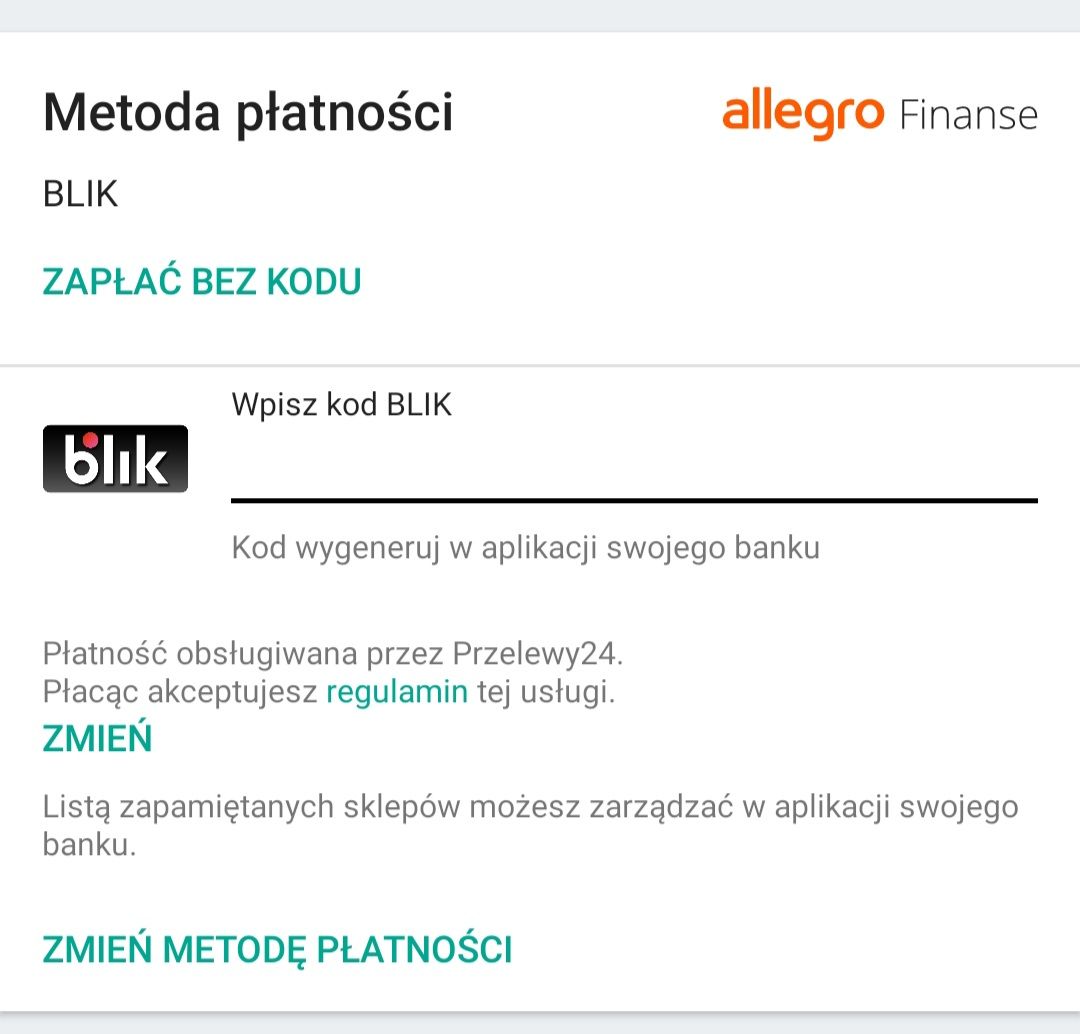Tap ZMIEŃ under the Przelewy24 note
Screen dimensions: 1080x1034
pyautogui.click(x=97, y=739)
